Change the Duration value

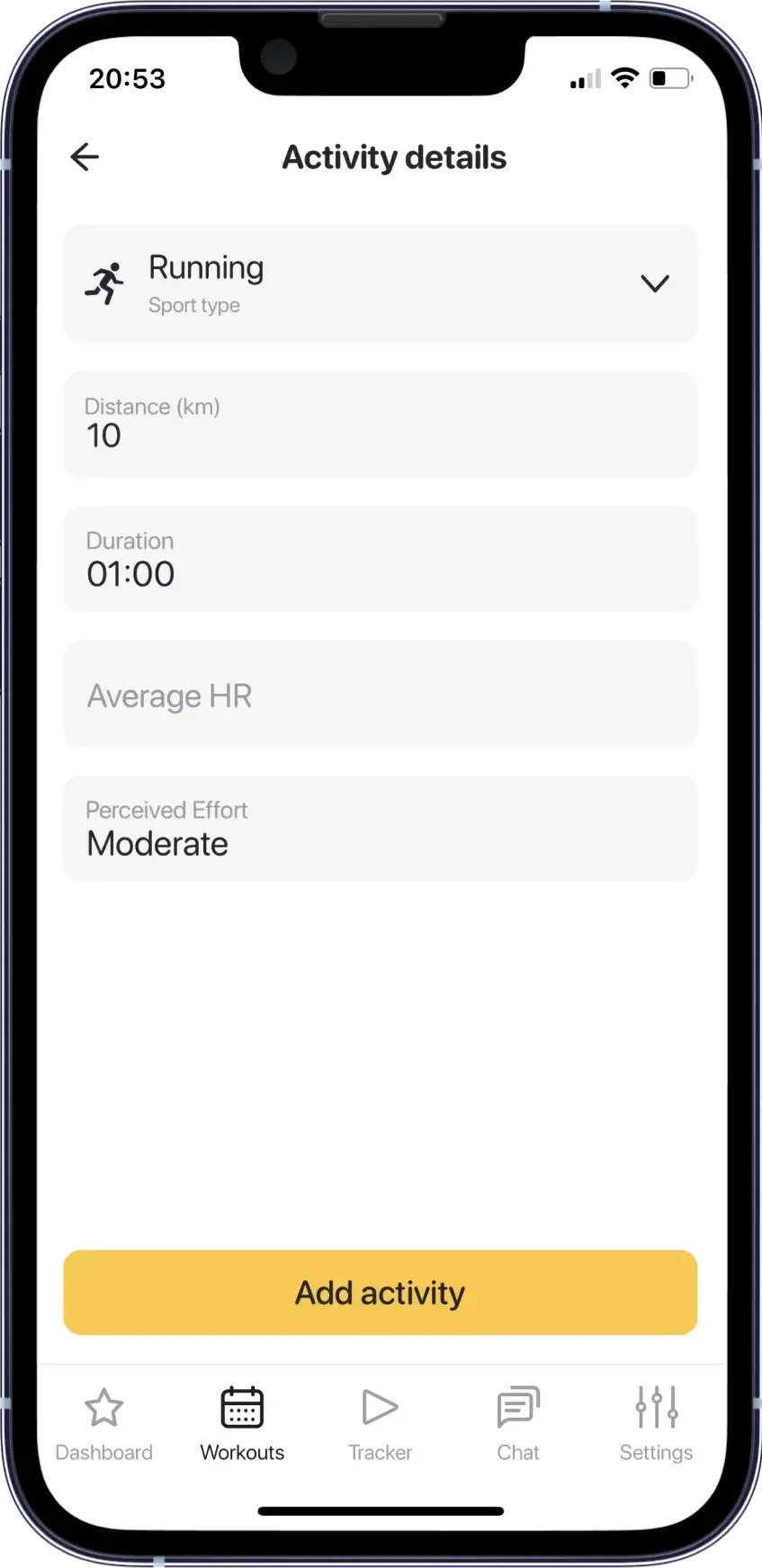pyautogui.click(x=381, y=559)
